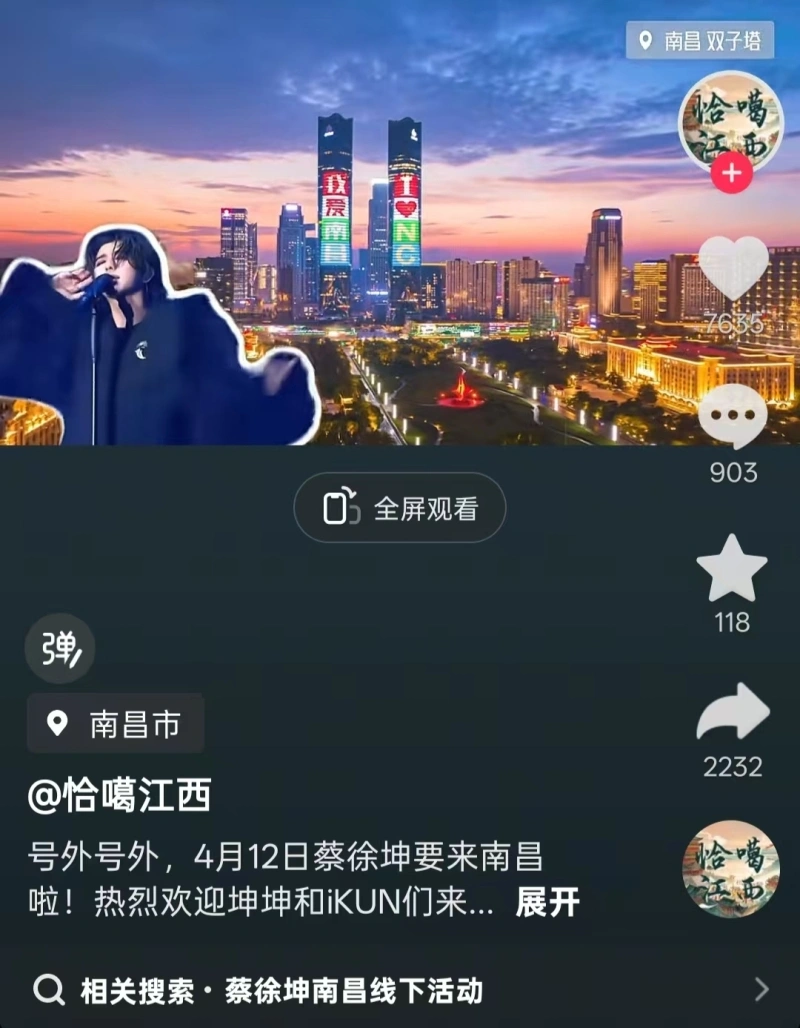
Task: Open the spinning music disc avatar
Action: (731, 869)
